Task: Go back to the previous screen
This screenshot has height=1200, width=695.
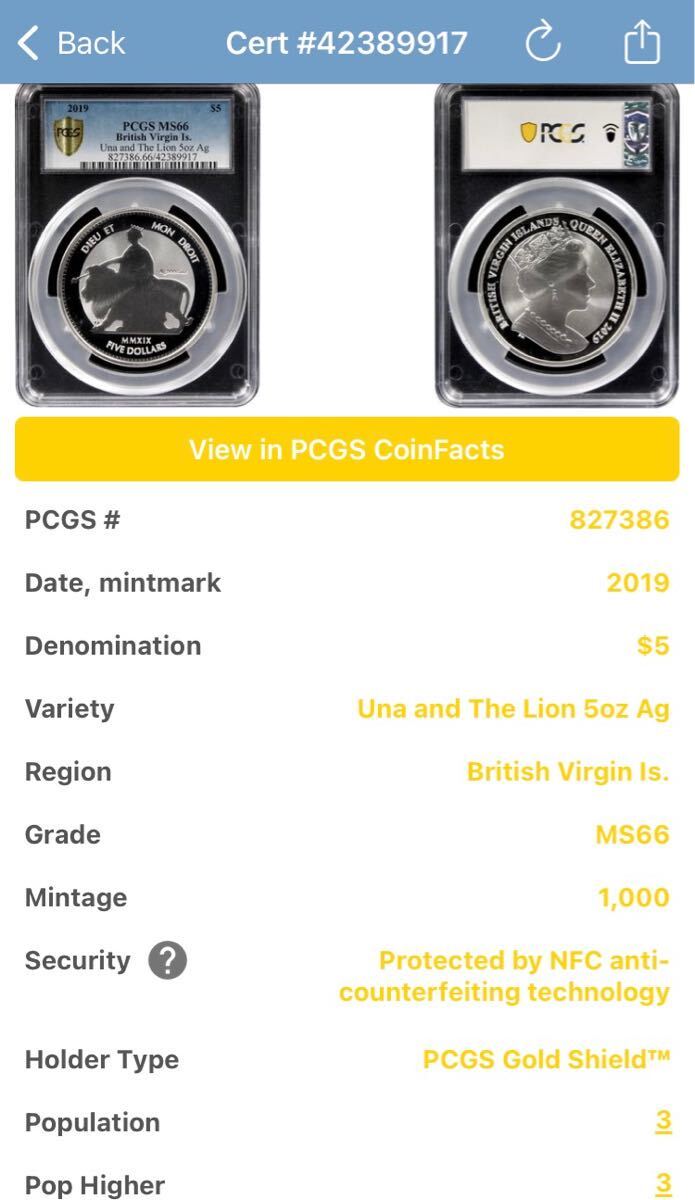Action: coord(70,43)
